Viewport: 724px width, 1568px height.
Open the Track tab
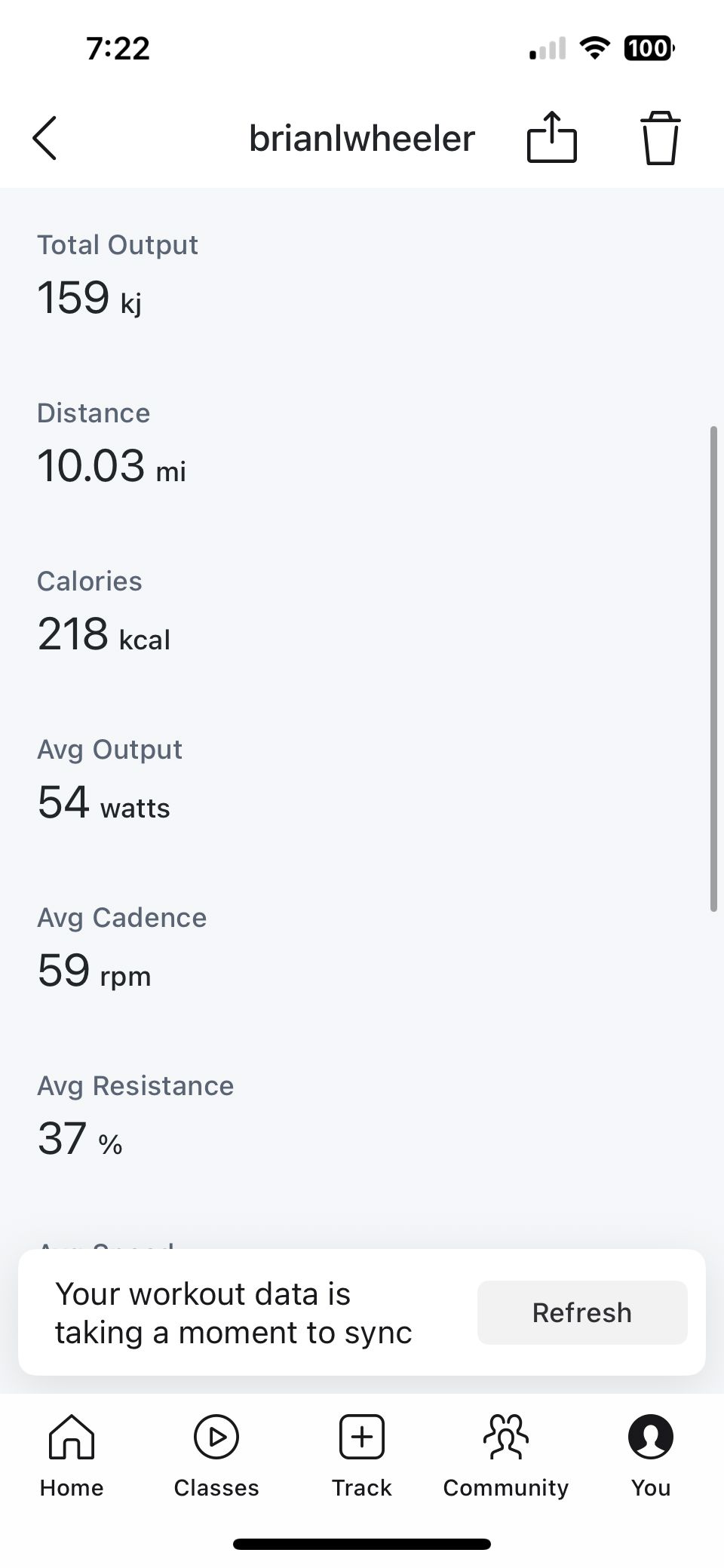point(362,1456)
